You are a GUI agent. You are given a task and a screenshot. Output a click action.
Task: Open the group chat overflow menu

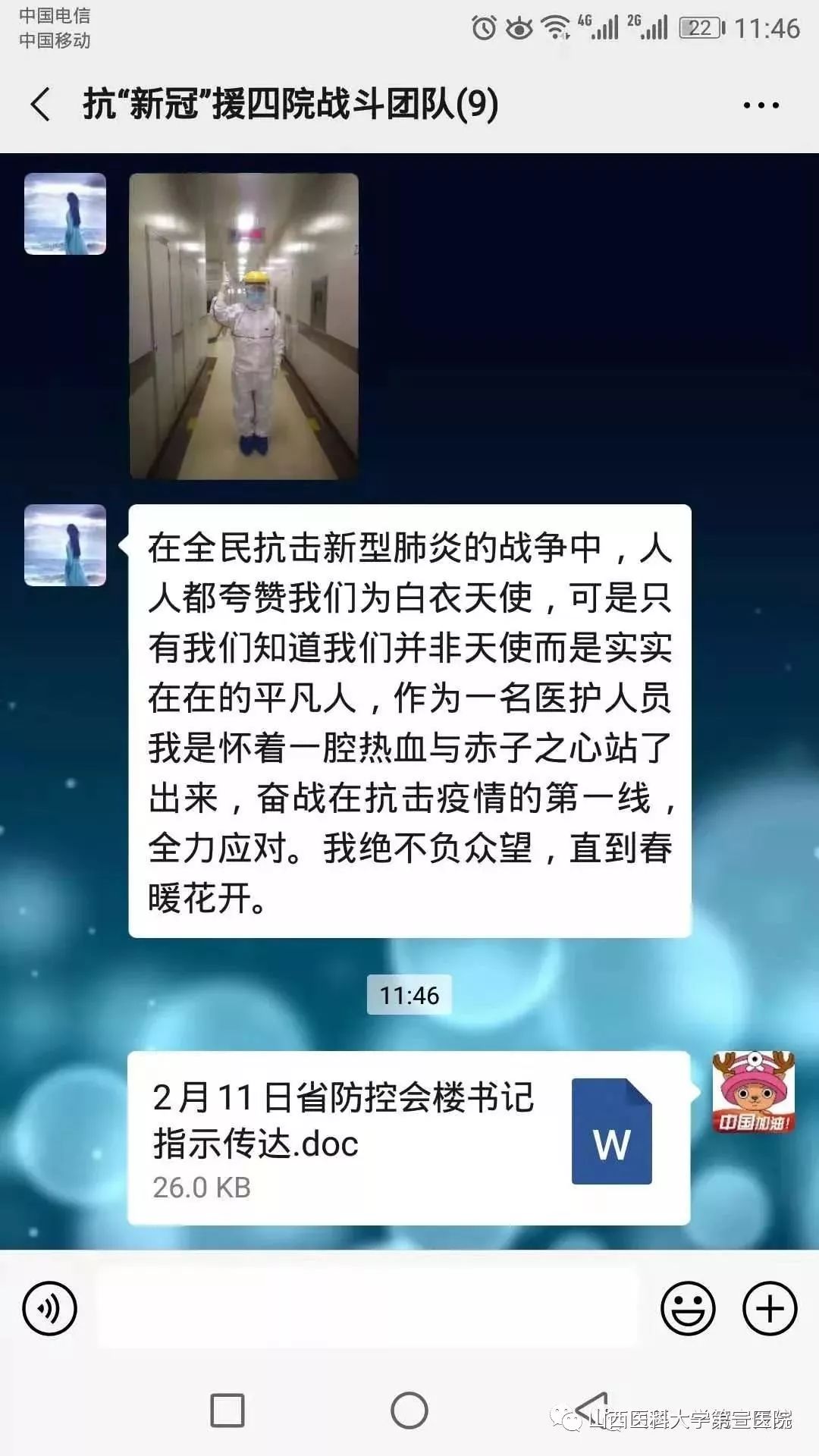761,105
